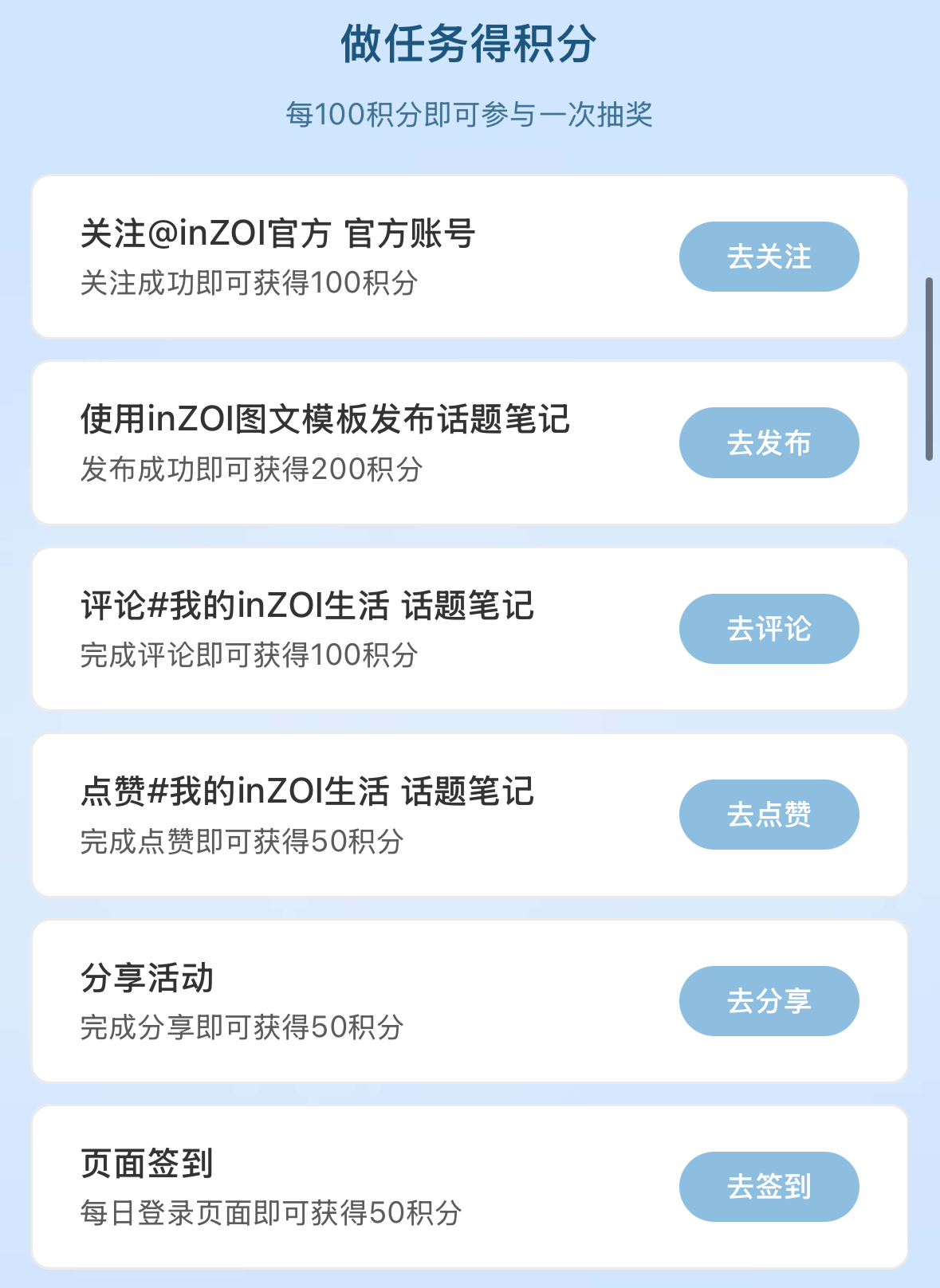The height and width of the screenshot is (1288, 940).
Task: Tap 去点赞 to like topic notes
Action: 769,815
